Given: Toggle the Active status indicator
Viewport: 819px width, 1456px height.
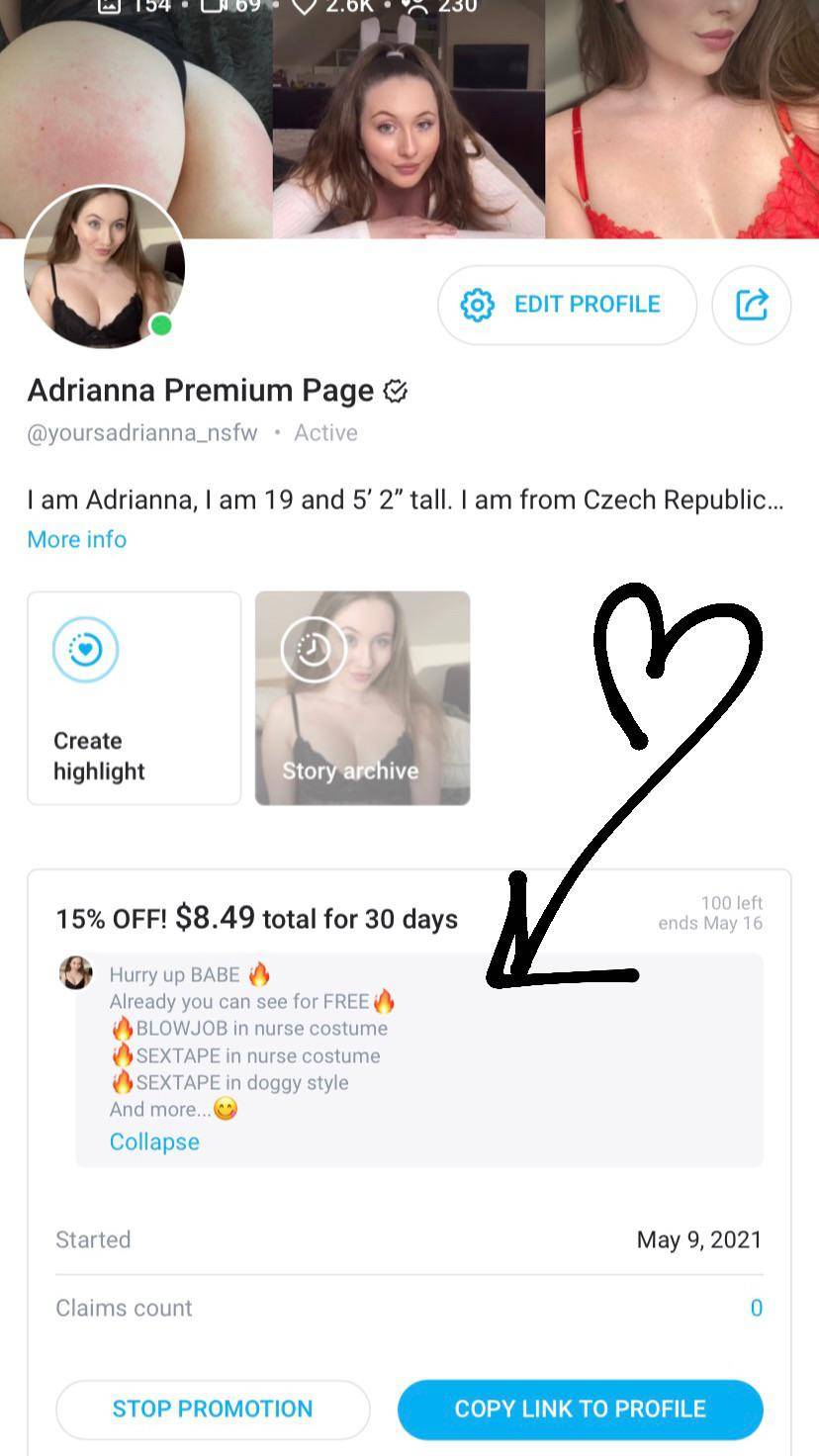Looking at the screenshot, I should pos(325,432).
